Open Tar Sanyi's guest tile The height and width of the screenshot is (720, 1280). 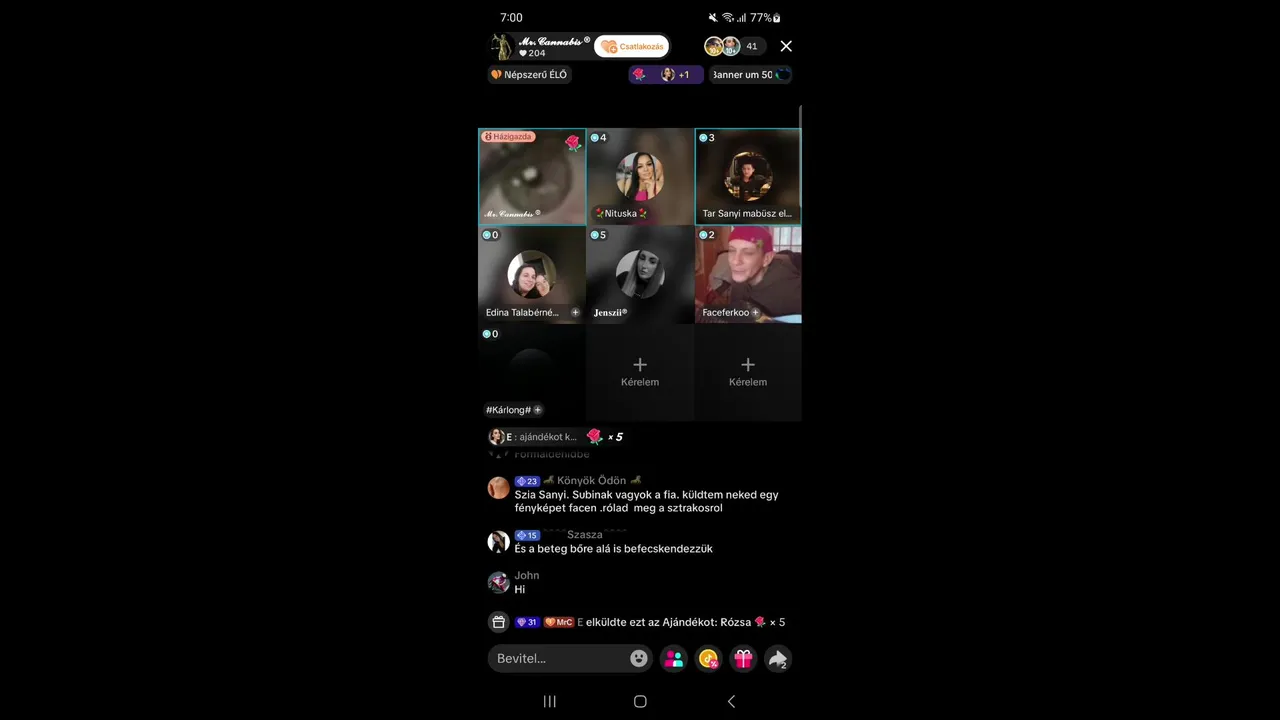tap(748, 177)
